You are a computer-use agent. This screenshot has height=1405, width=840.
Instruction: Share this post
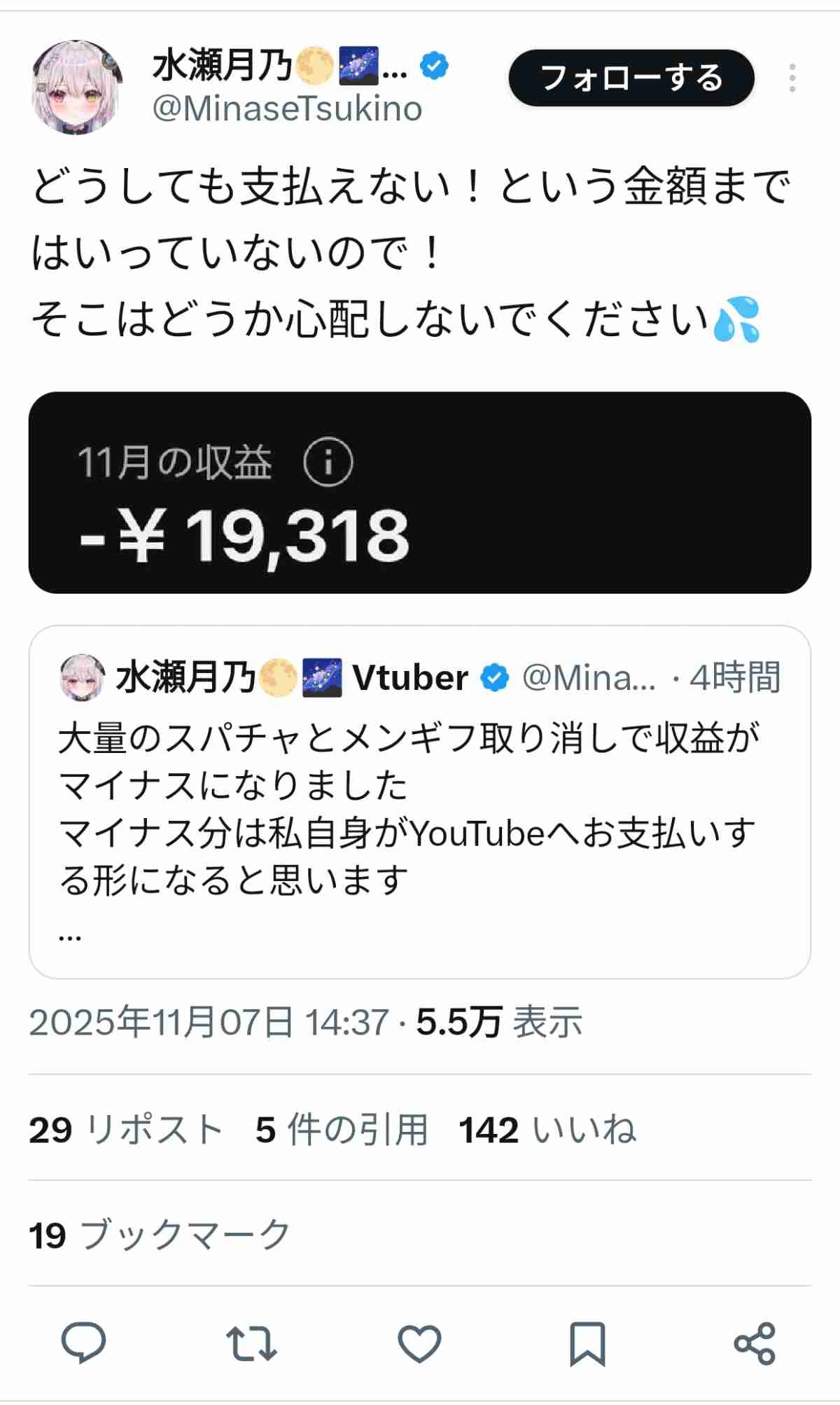[755, 1343]
